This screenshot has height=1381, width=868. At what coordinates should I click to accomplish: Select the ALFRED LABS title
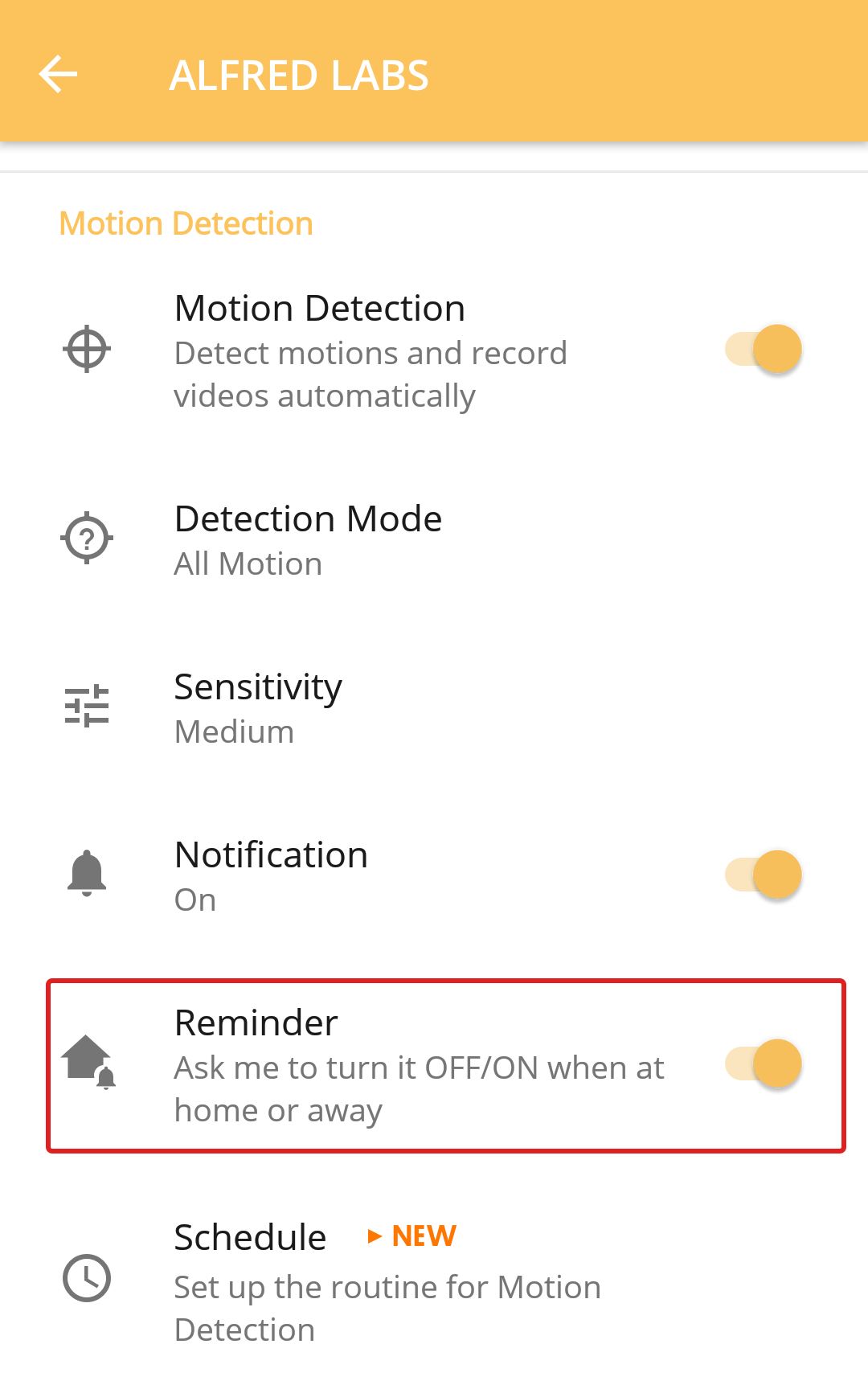coord(298,74)
